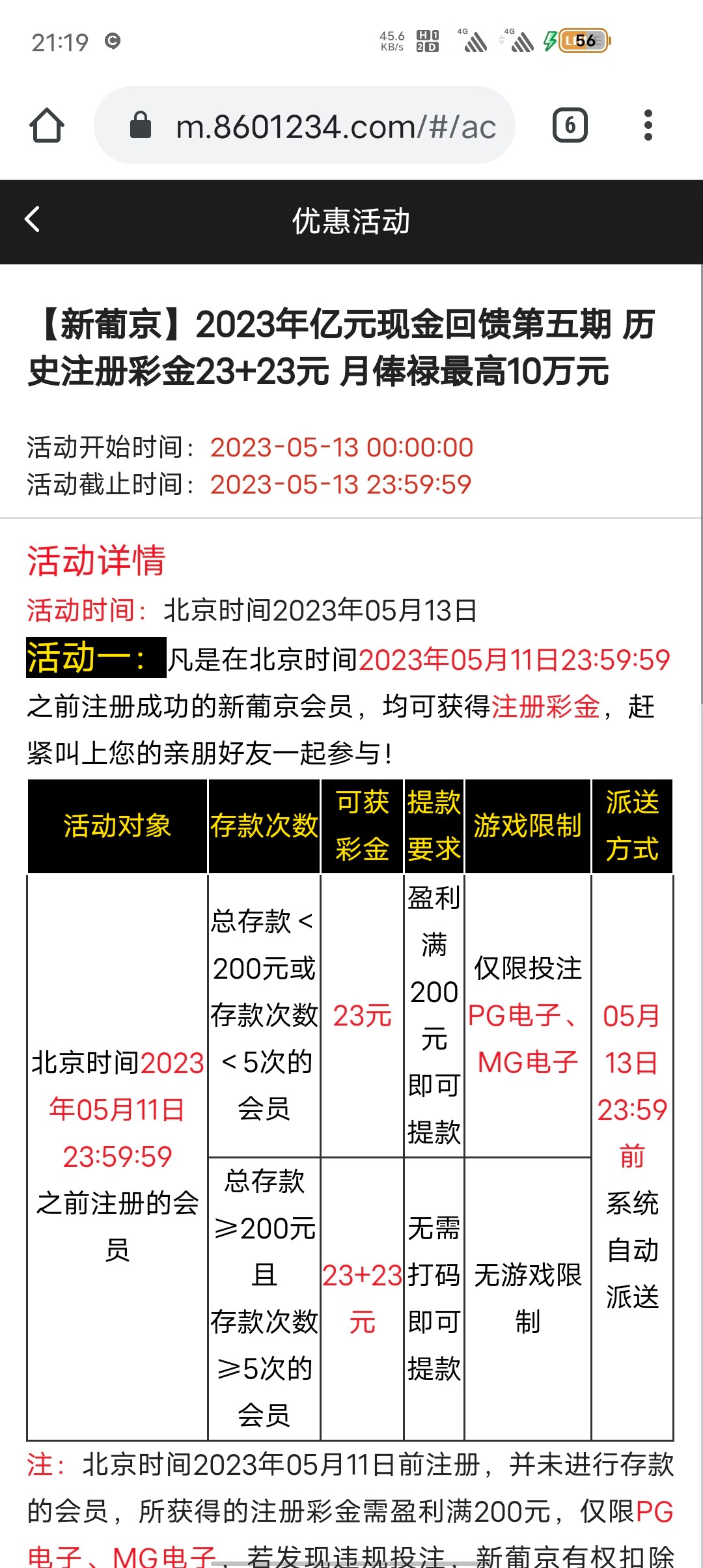Open the browser home page
This screenshot has height=1568, width=703.
pos(47,125)
